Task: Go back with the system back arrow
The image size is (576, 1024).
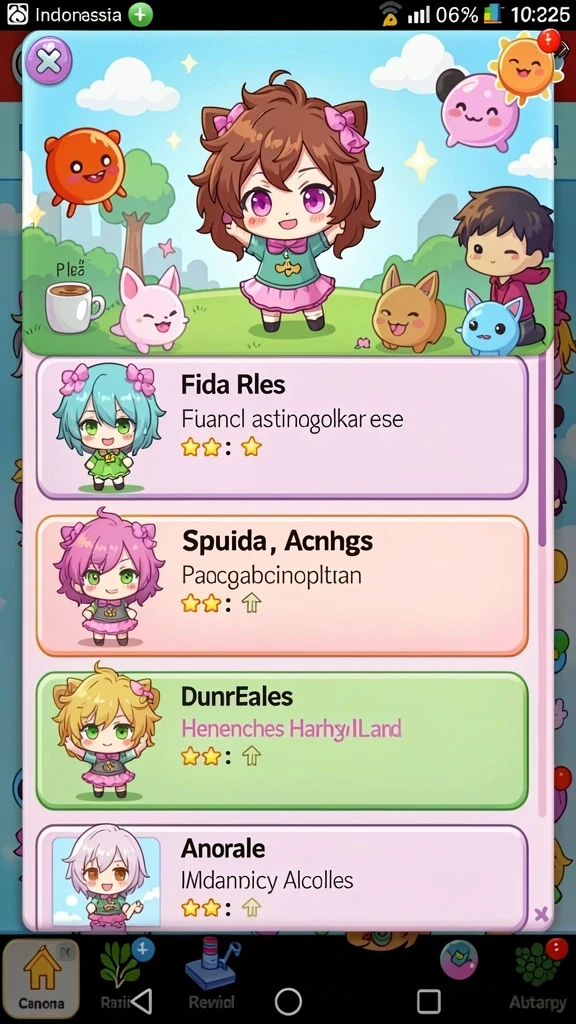Action: [x=141, y=1000]
